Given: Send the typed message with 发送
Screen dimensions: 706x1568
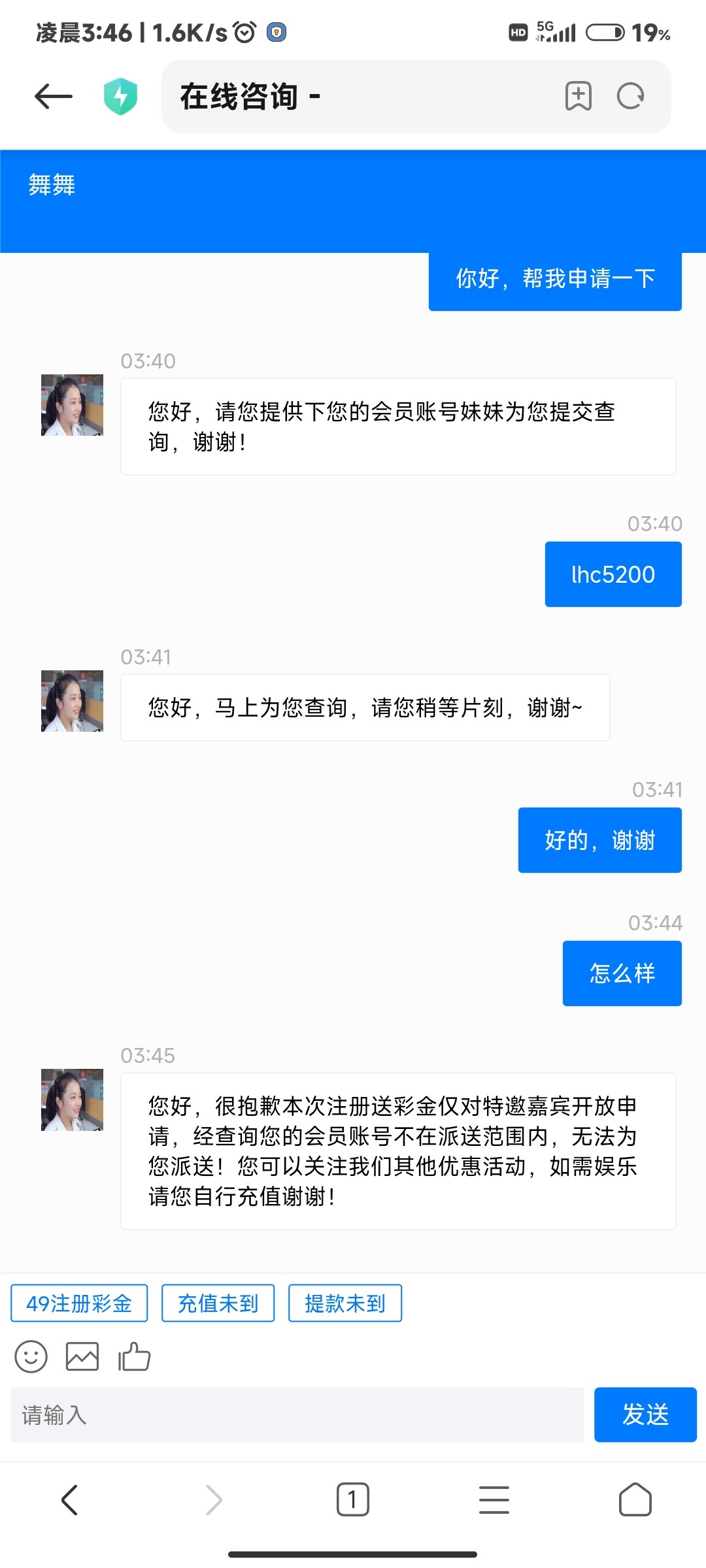Looking at the screenshot, I should 645,1415.
